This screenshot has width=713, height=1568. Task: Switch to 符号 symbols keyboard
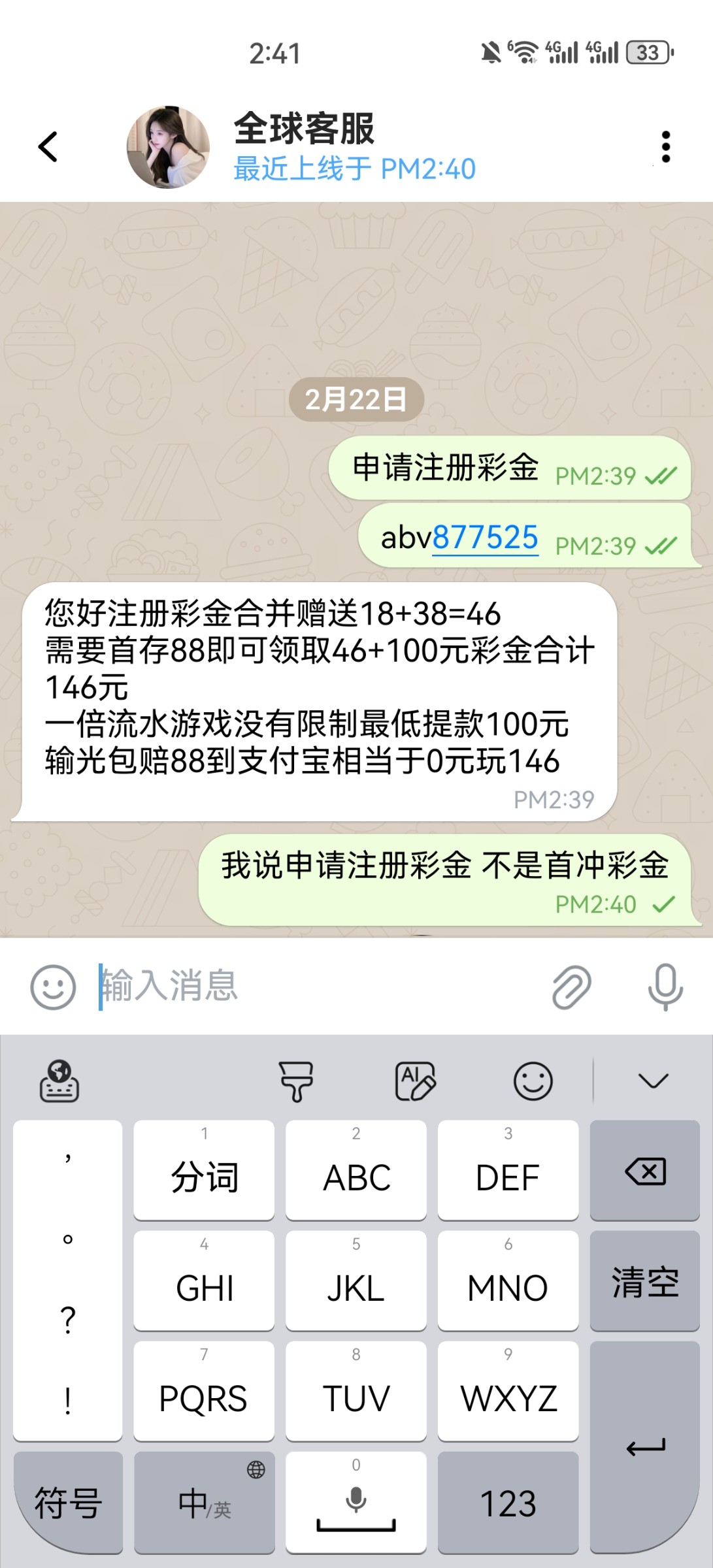68,1503
